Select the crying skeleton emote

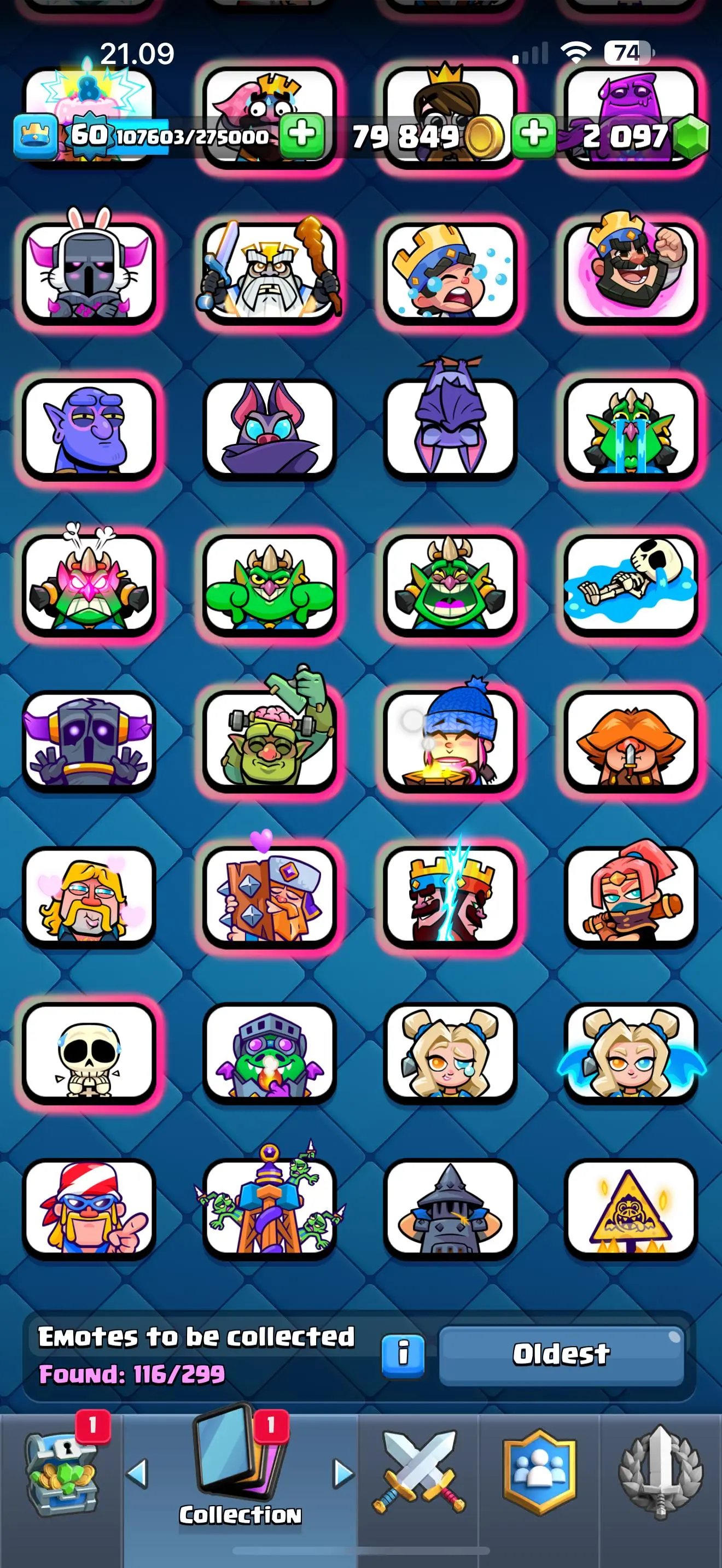coord(631,585)
